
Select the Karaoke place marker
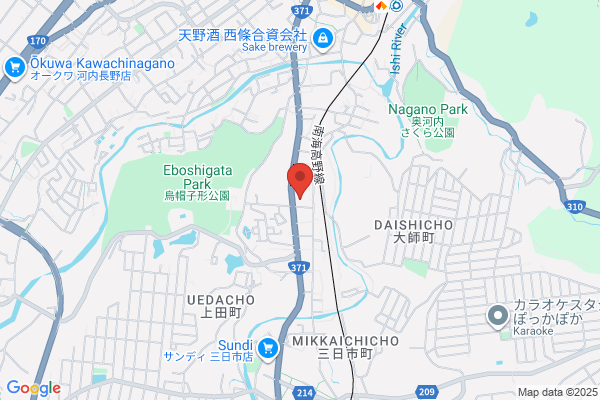497,317
